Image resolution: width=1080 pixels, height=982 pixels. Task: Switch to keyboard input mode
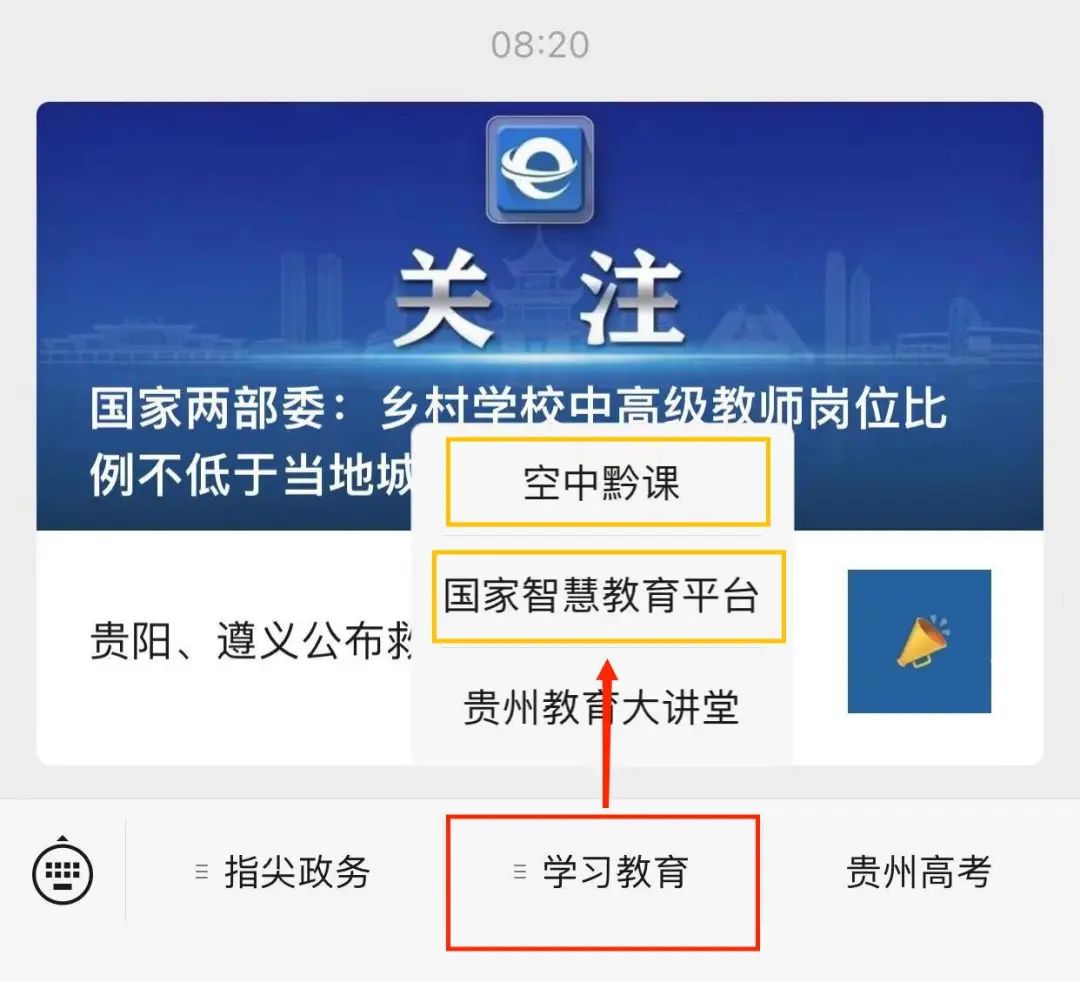[63, 872]
